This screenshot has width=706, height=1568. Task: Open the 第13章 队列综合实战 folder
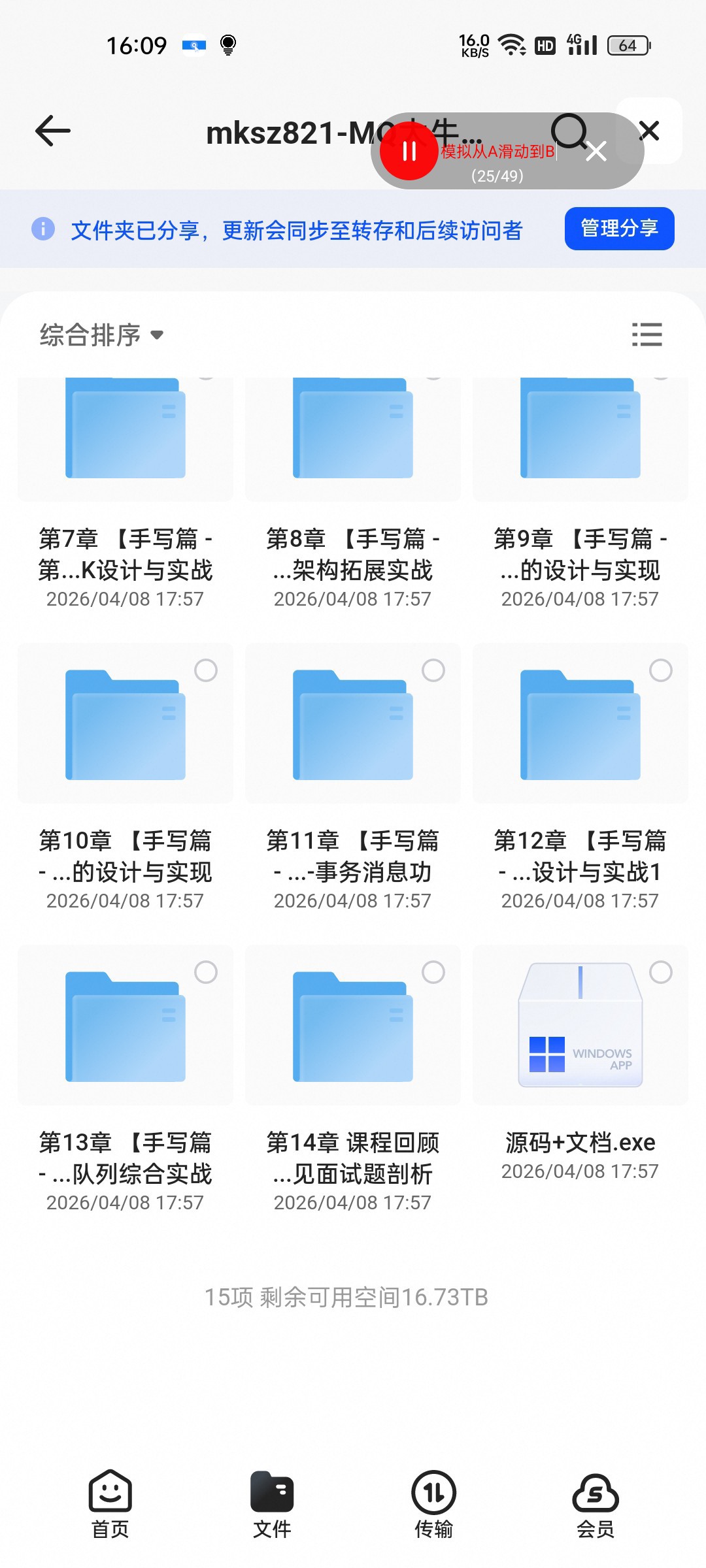point(126,1079)
